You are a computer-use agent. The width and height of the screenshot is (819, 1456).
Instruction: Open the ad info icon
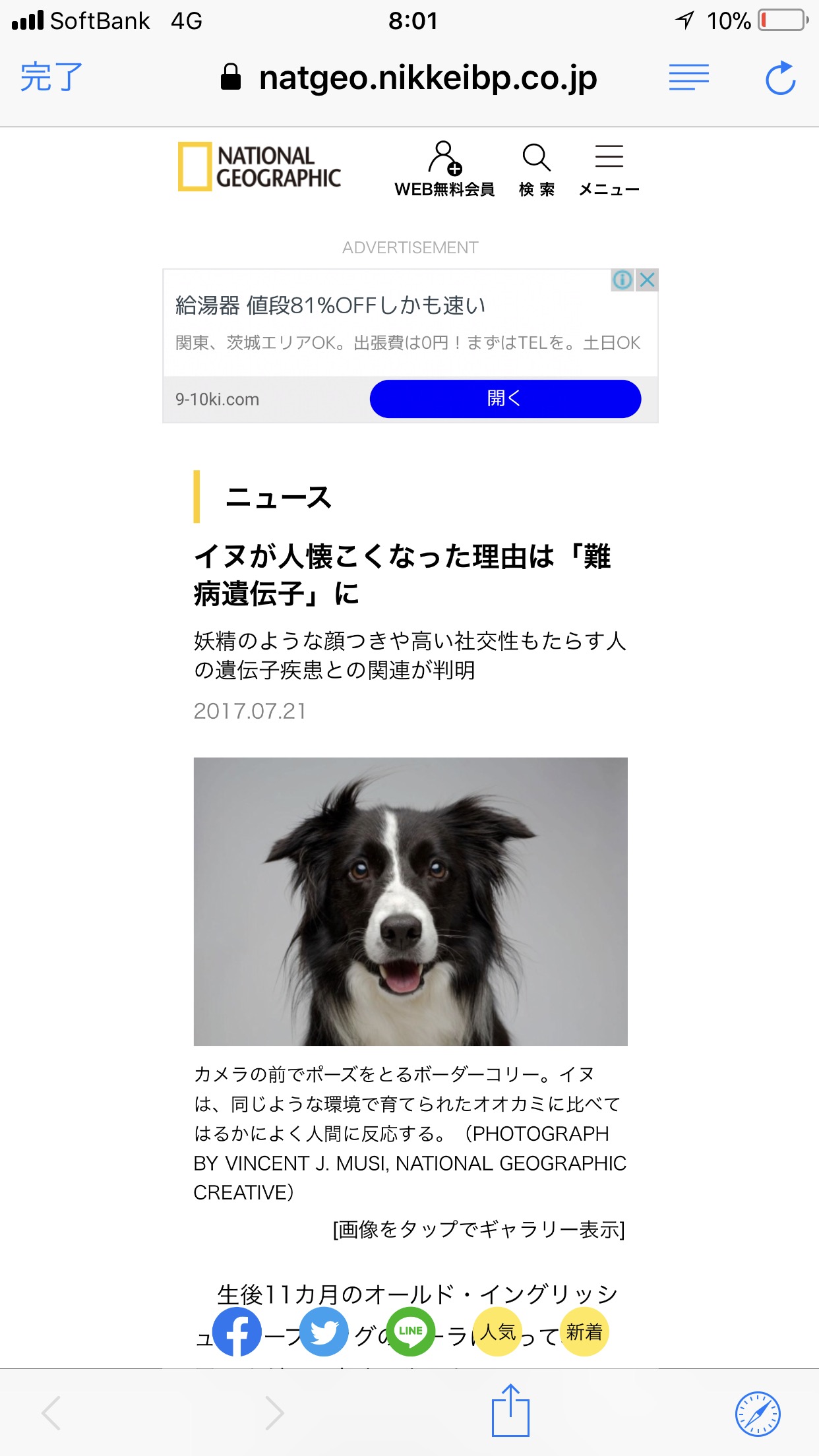[x=622, y=280]
